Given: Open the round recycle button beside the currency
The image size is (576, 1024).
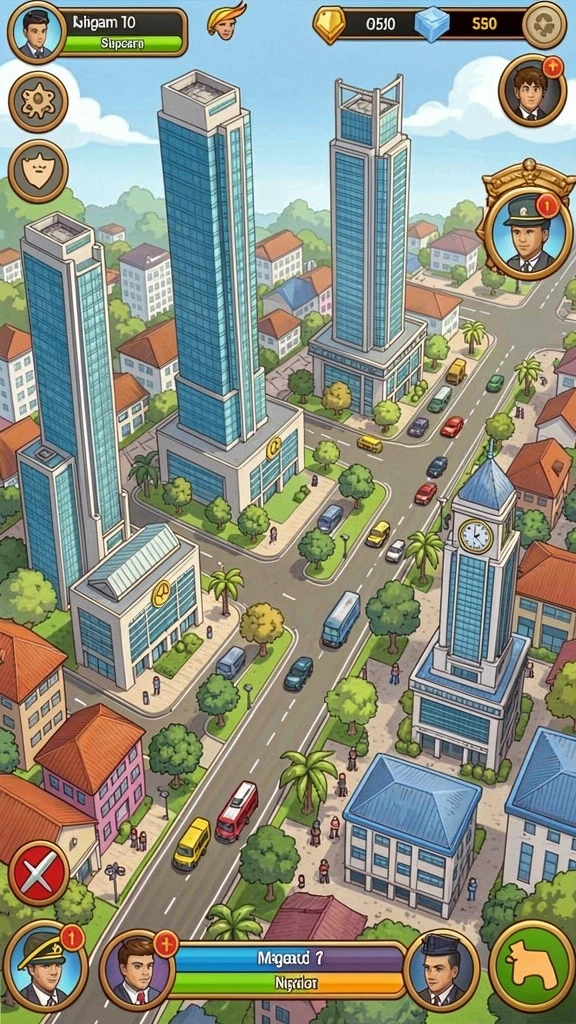Looking at the screenshot, I should tap(545, 25).
